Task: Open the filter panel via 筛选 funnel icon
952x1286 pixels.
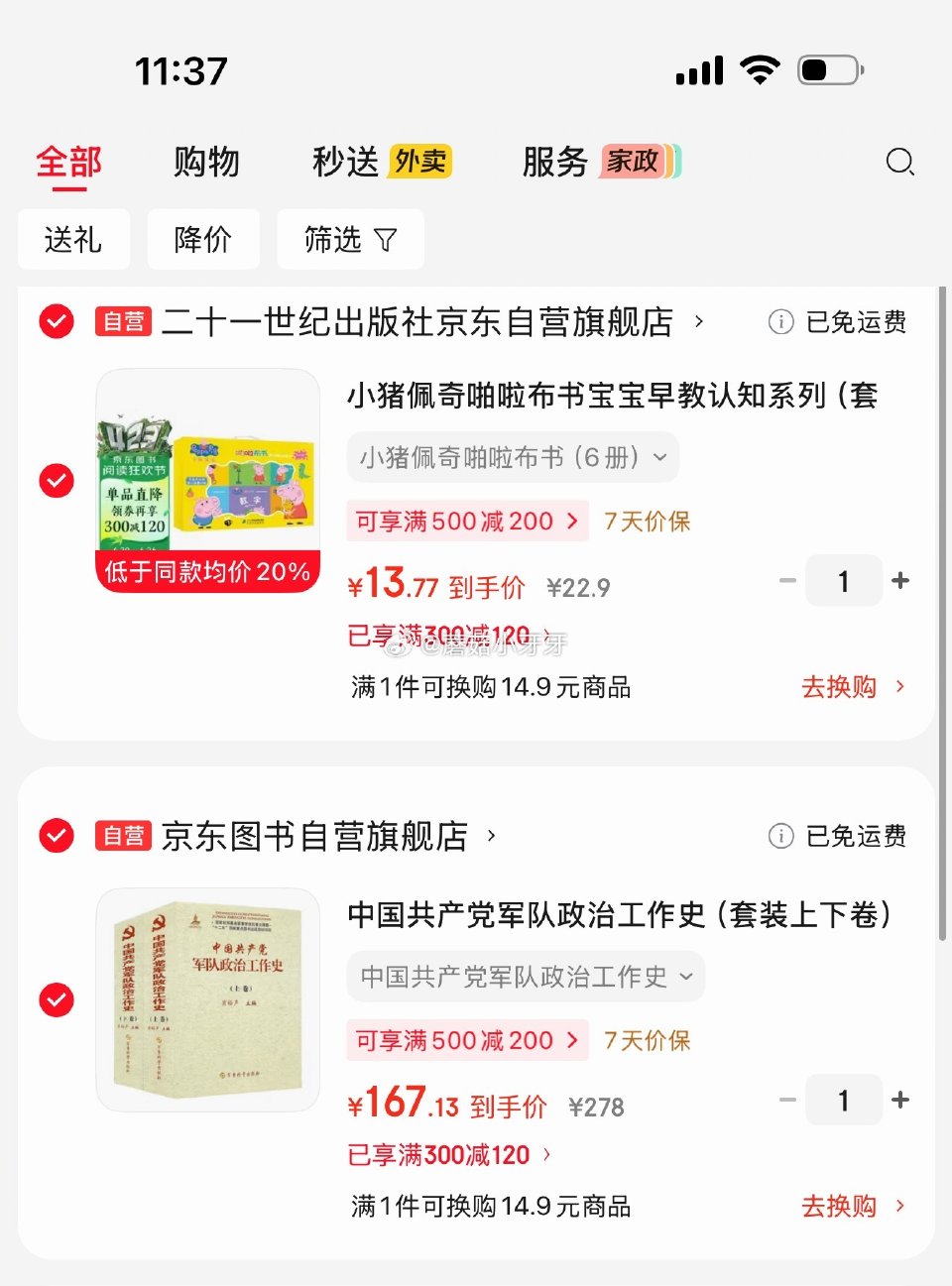Action: pyautogui.click(x=350, y=239)
